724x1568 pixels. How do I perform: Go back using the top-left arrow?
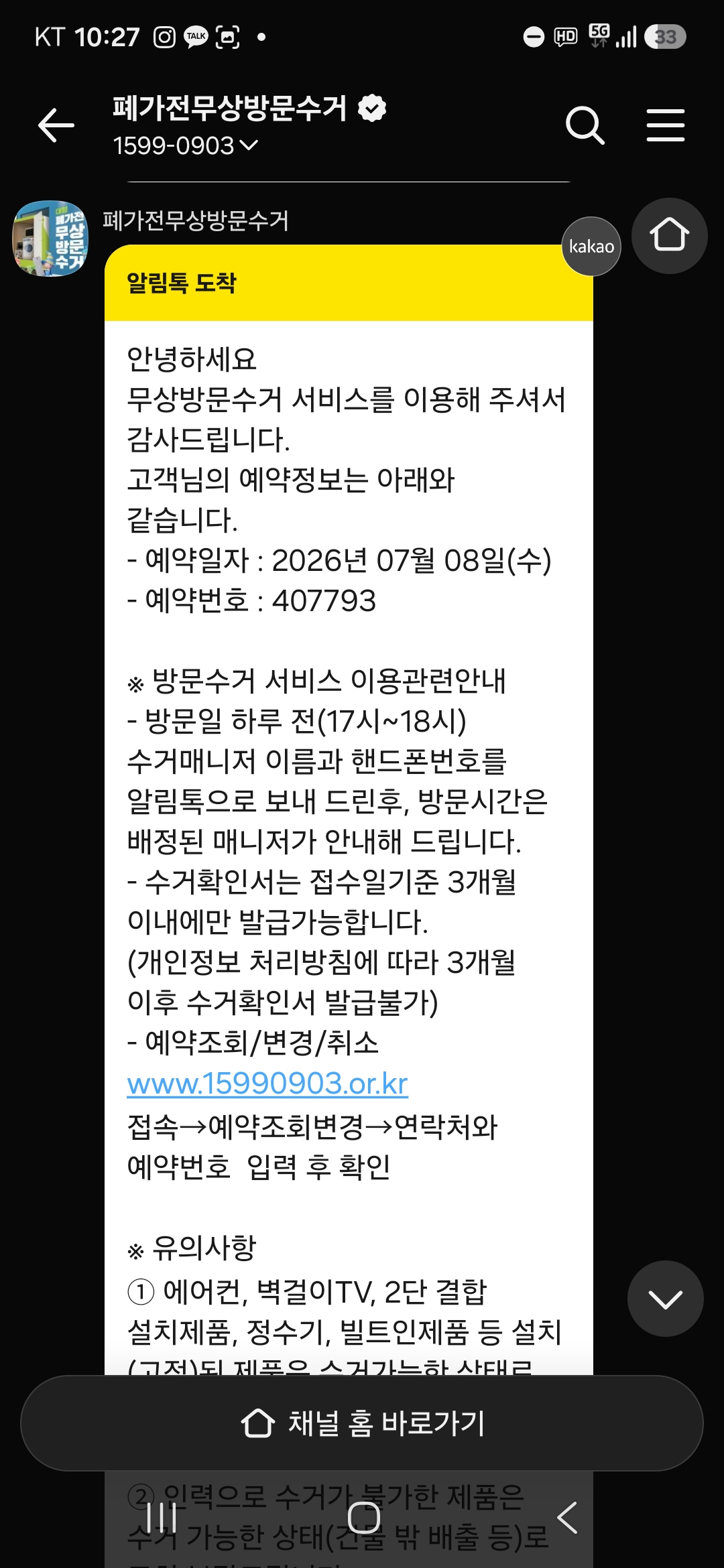[56, 125]
